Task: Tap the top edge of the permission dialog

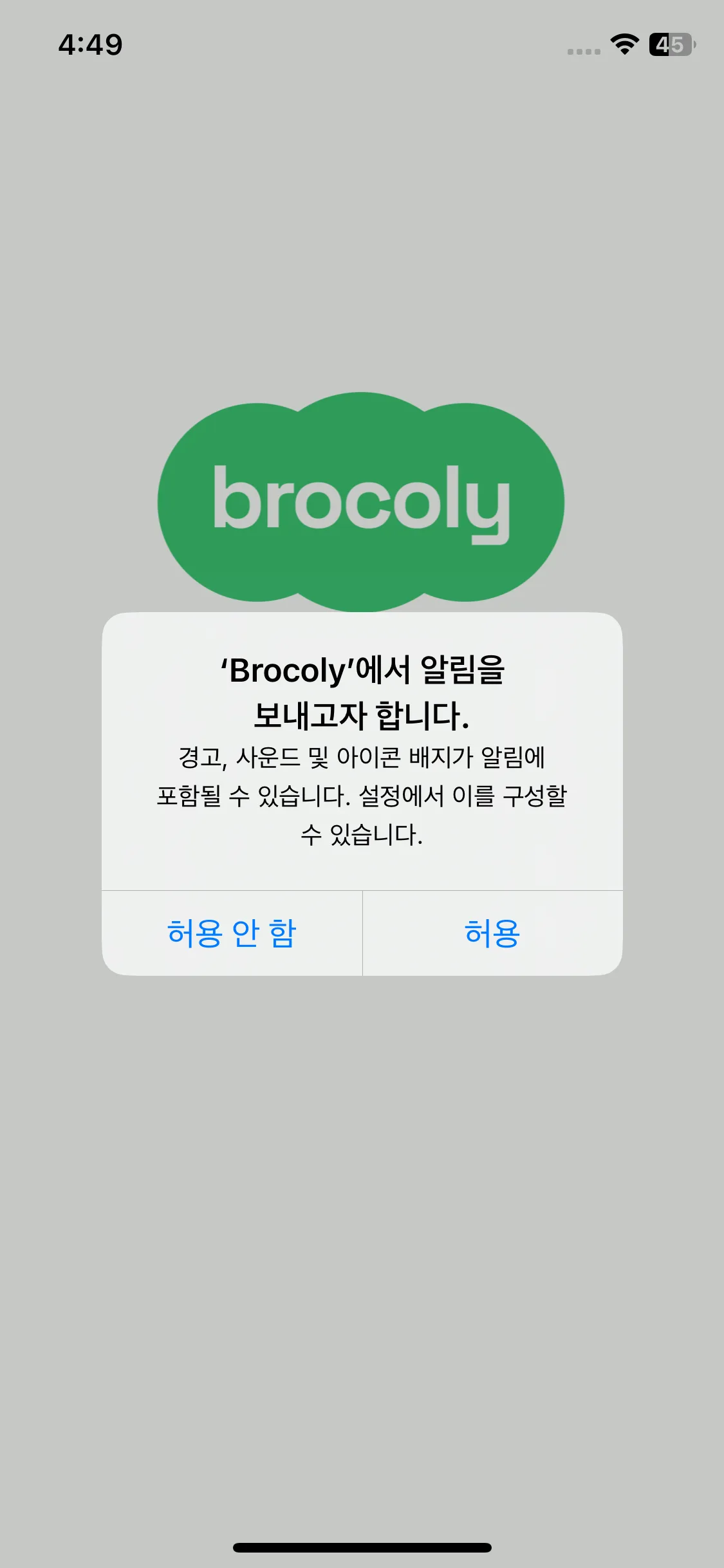Action: point(362,617)
